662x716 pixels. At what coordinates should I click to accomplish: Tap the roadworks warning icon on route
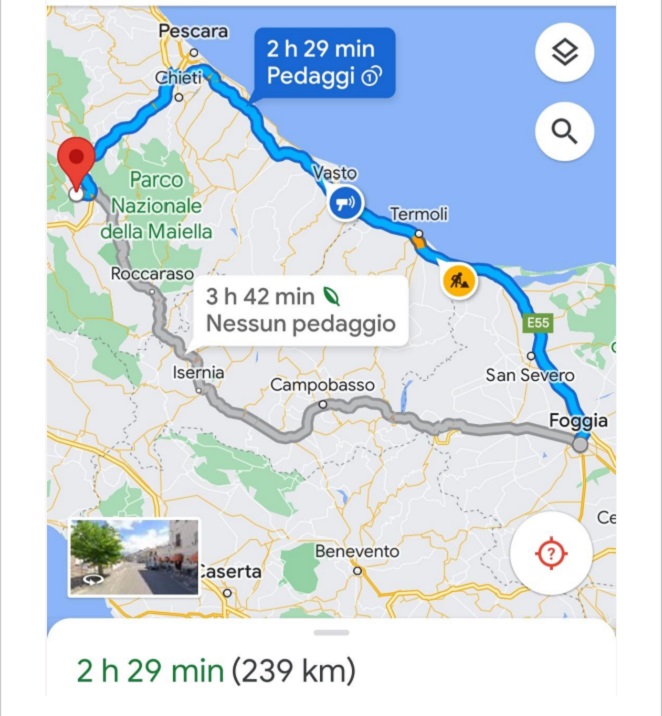[x=459, y=279]
